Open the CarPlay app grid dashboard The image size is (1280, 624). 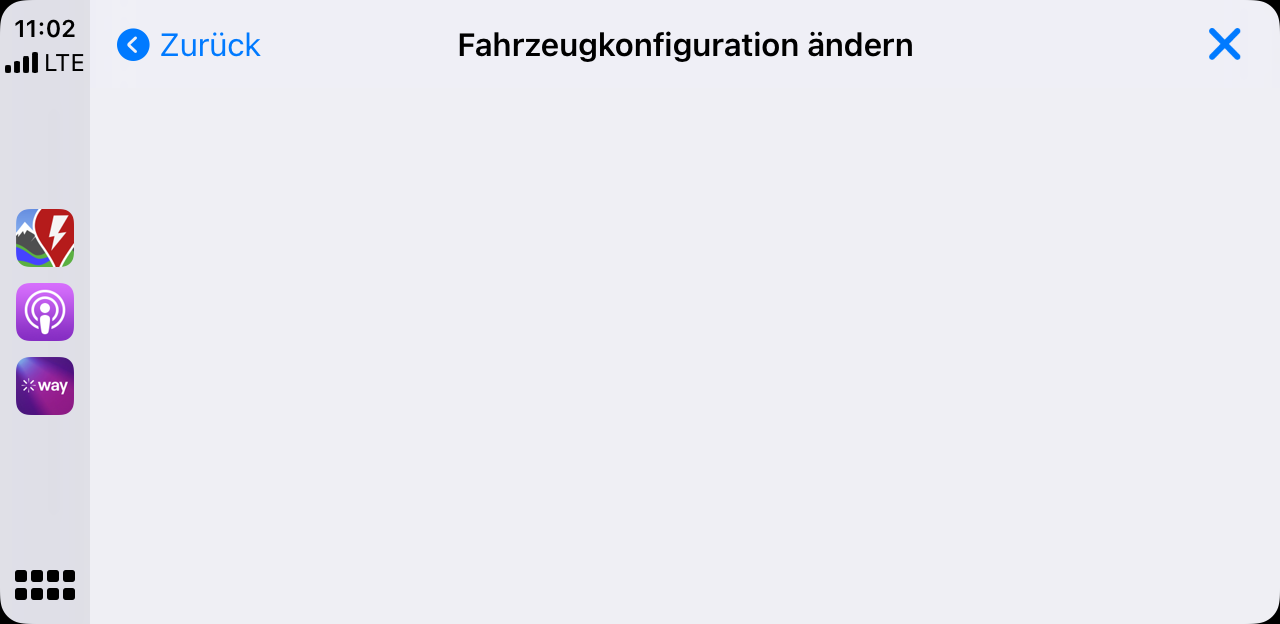45,585
